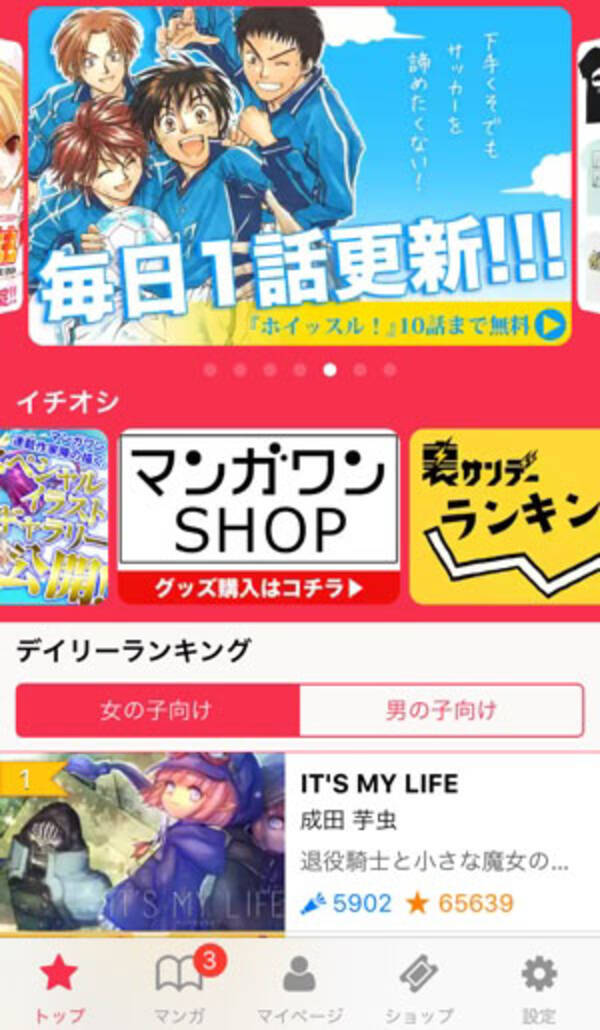This screenshot has width=600, height=1030.
Task: Open the illustration gallery banner under イチオシ
Action: coord(53,517)
